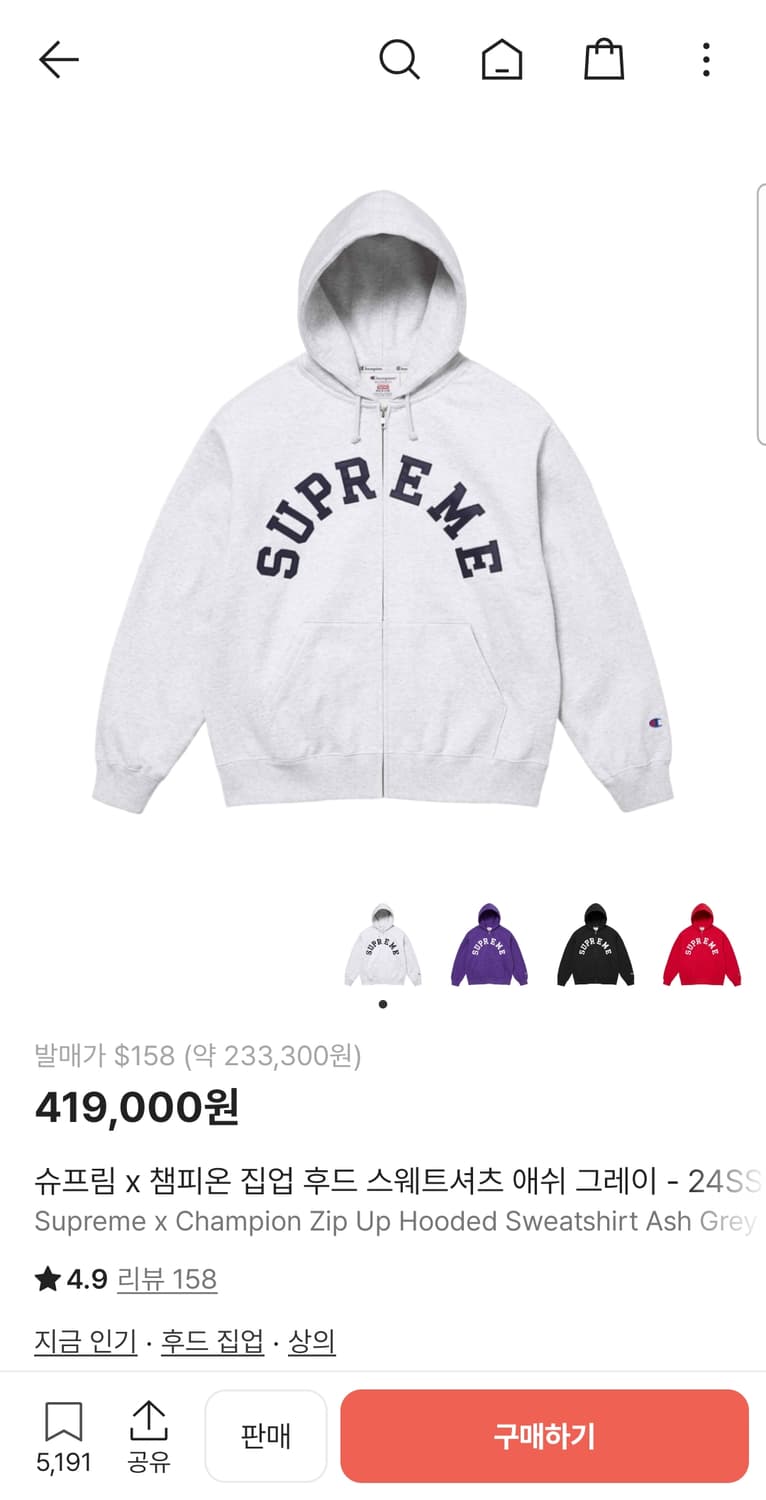This screenshot has width=766, height=1500.
Task: Open the shopping bag
Action: (604, 58)
